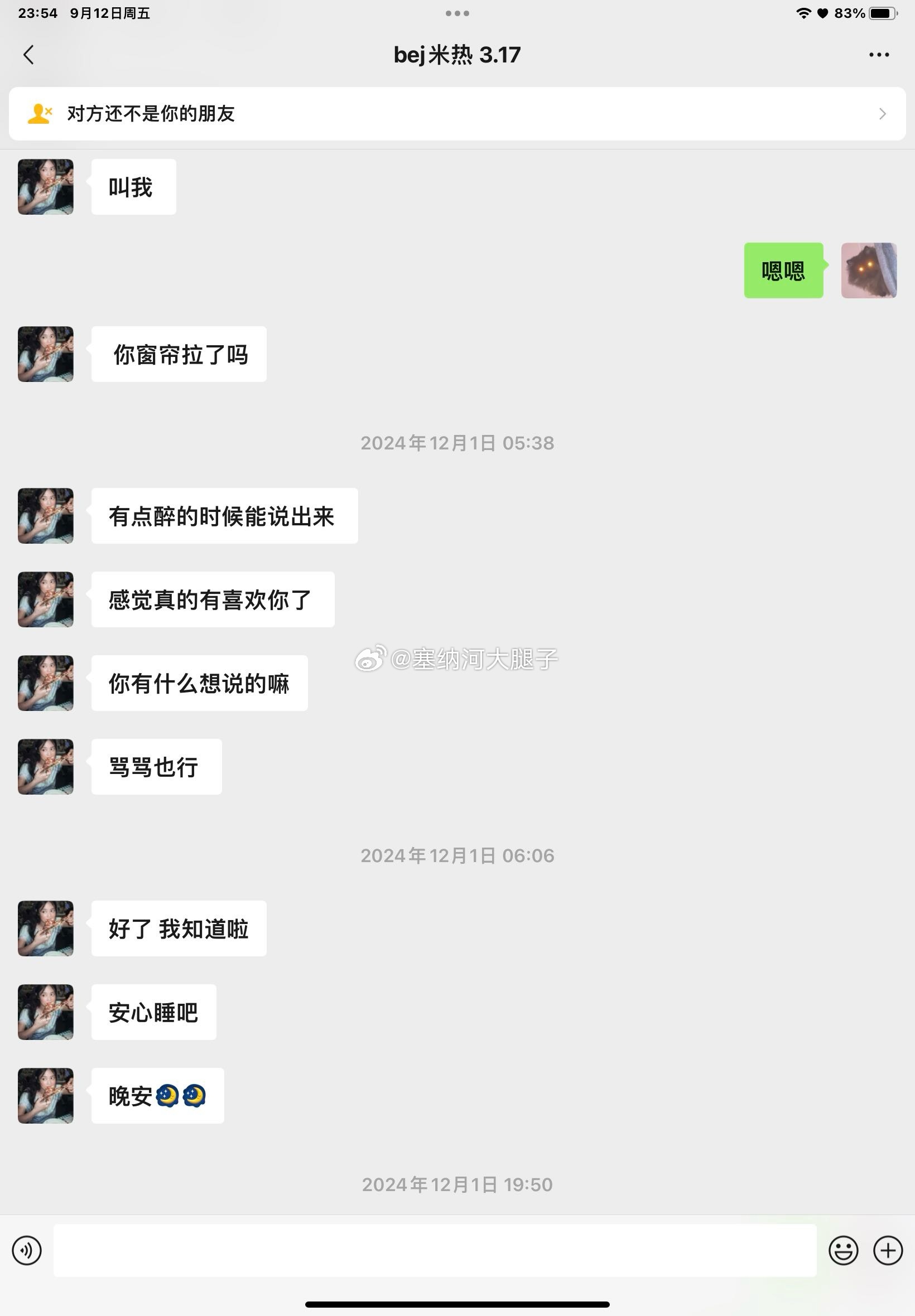Screen dimensions: 915x1316
Task: View contact avatar beside '叫我'
Action: click(x=46, y=187)
